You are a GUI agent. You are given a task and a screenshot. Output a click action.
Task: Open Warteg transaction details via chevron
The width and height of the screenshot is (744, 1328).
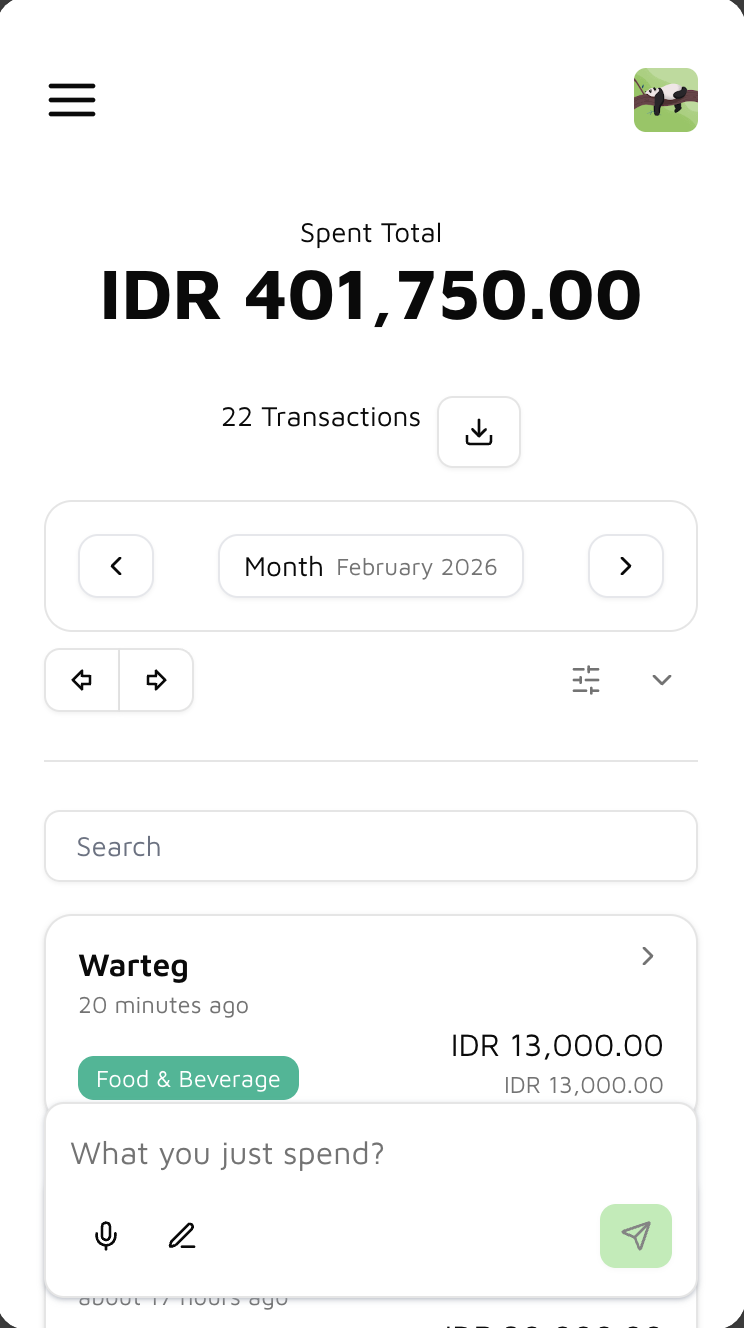click(x=647, y=956)
